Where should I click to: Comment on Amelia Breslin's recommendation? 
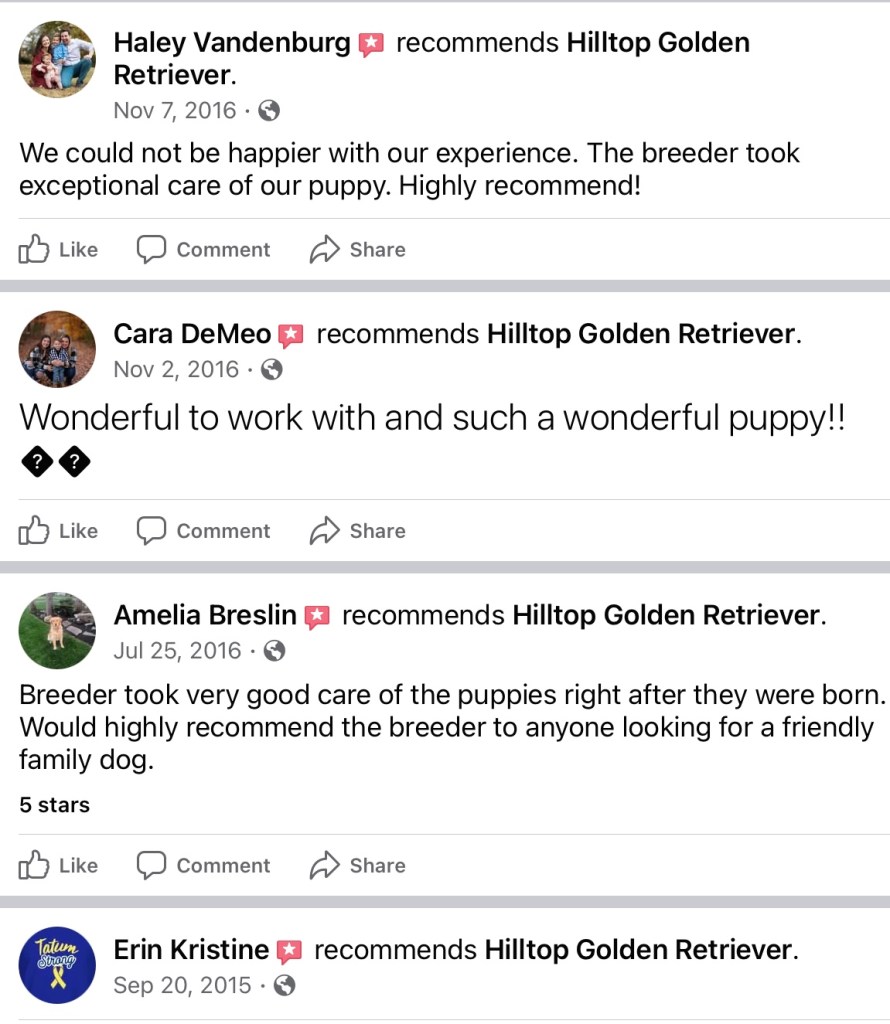point(204,865)
